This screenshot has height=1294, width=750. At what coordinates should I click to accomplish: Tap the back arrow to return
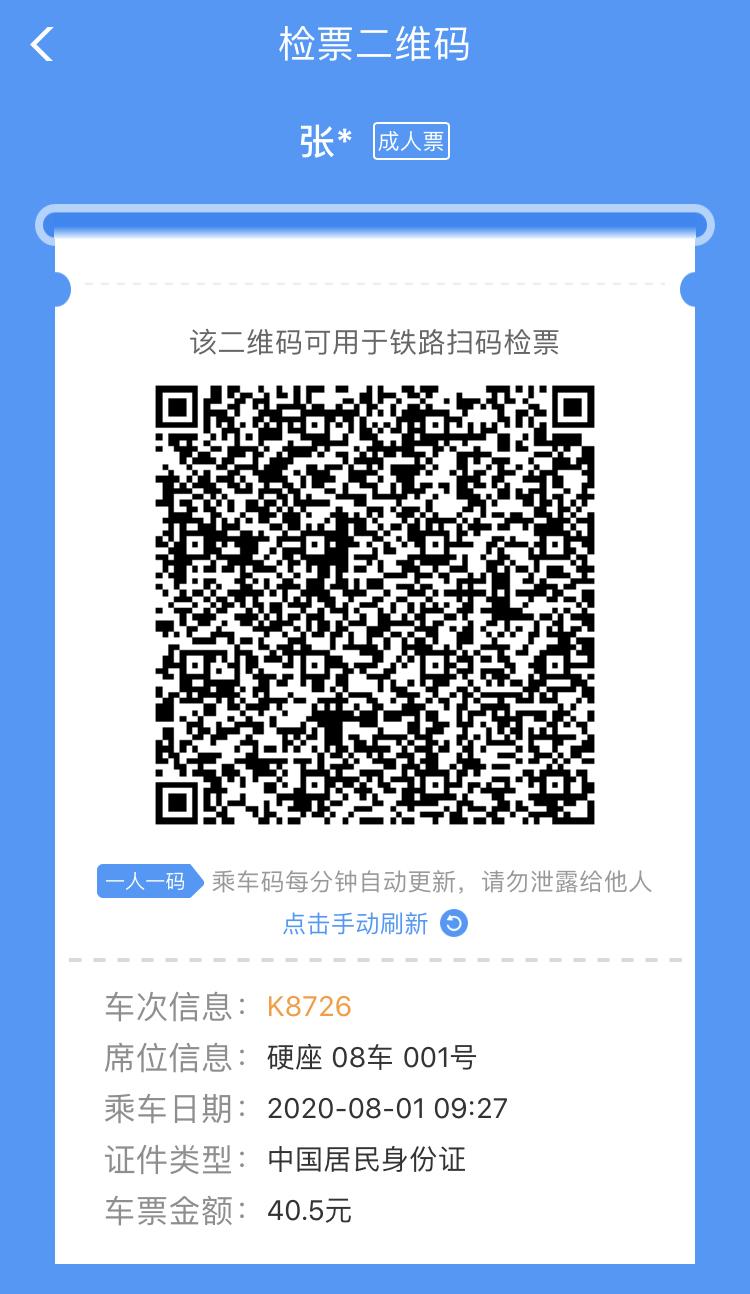coord(40,44)
